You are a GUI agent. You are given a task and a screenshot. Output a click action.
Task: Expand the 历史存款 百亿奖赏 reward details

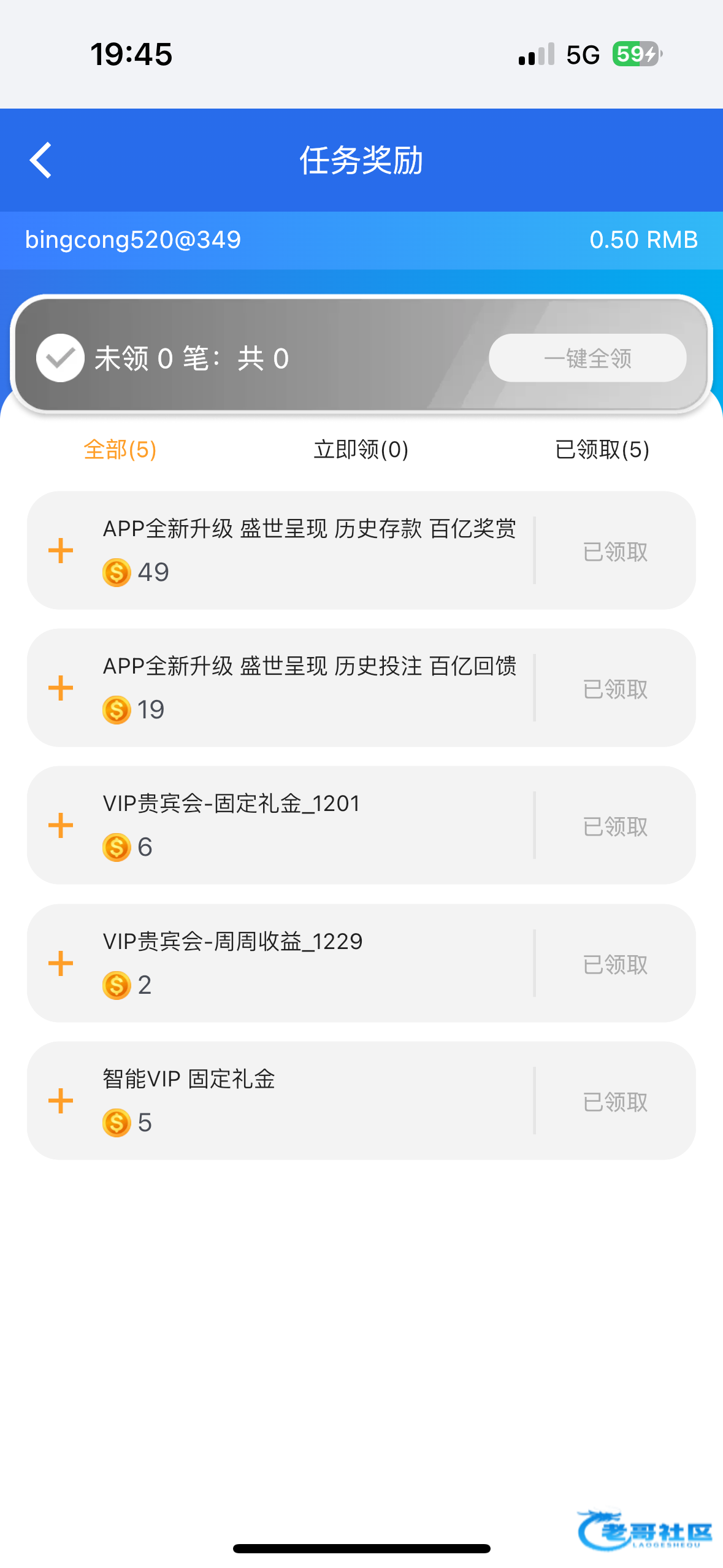tap(61, 550)
